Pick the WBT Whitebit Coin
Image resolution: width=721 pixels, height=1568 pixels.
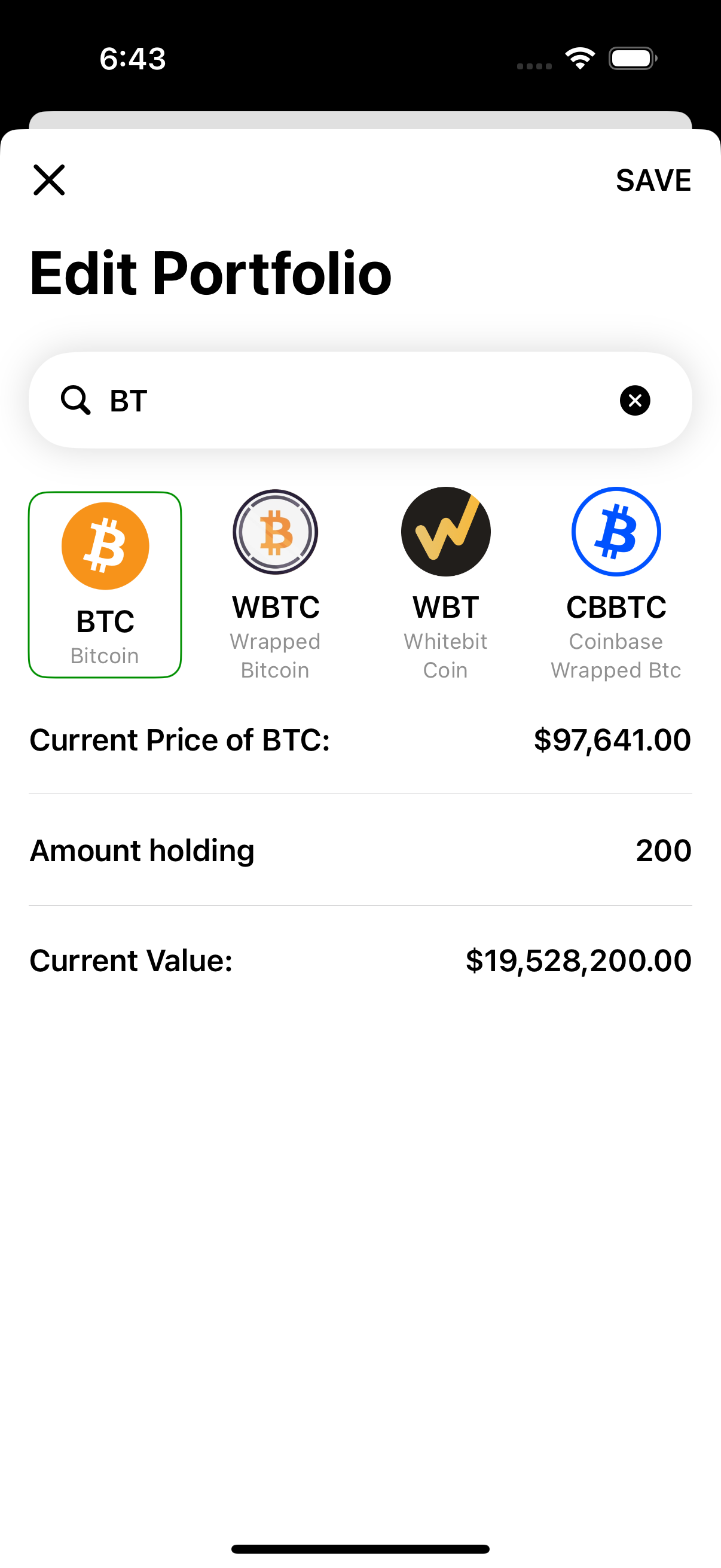coord(445,584)
